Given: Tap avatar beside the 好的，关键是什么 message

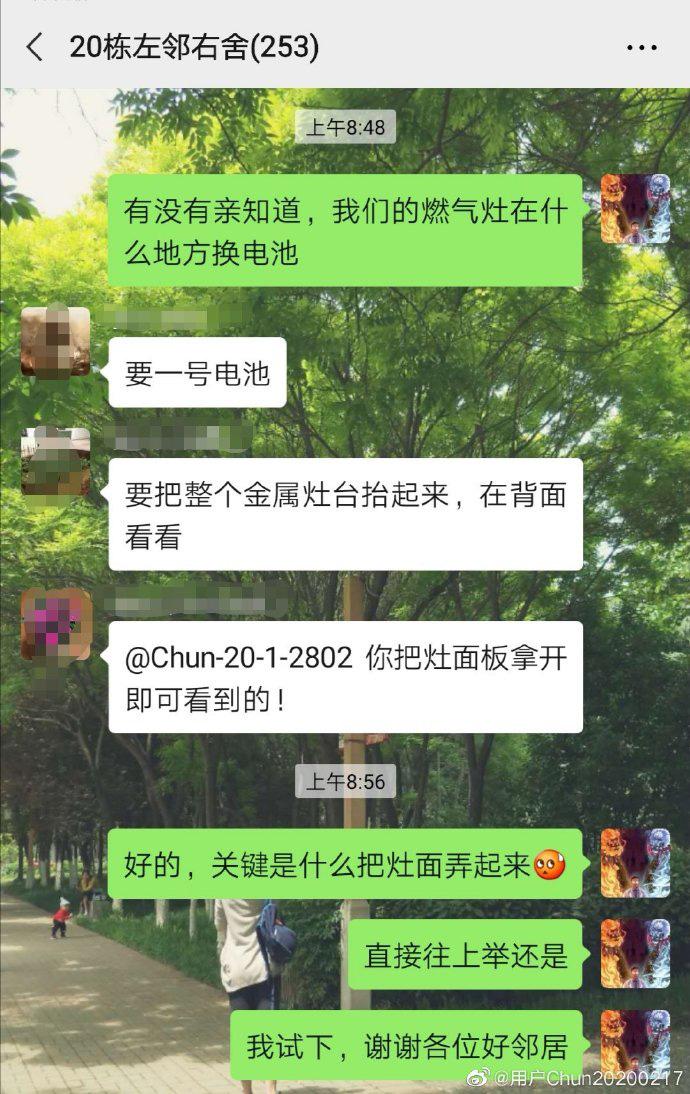Looking at the screenshot, I should coord(635,862).
